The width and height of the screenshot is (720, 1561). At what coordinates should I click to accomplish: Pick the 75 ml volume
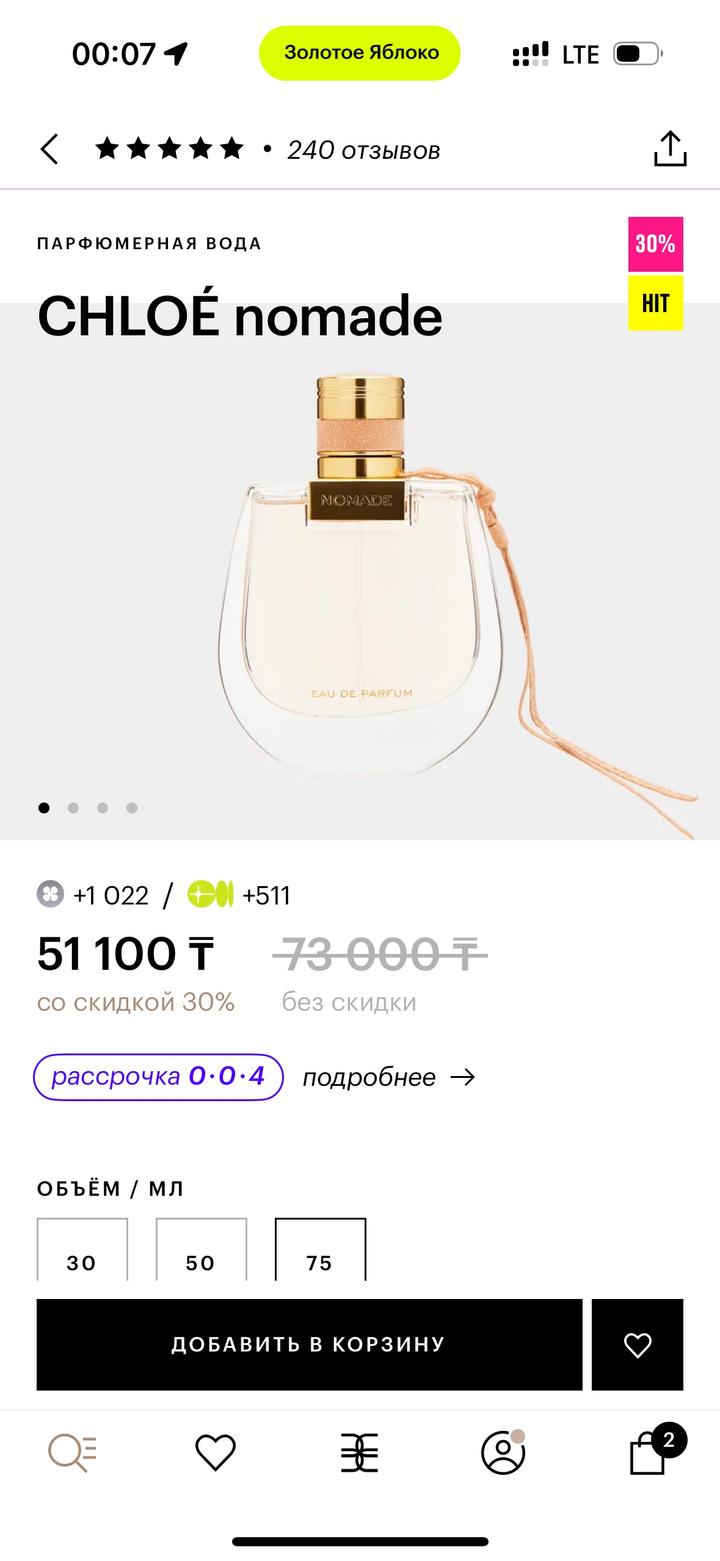click(x=320, y=1254)
